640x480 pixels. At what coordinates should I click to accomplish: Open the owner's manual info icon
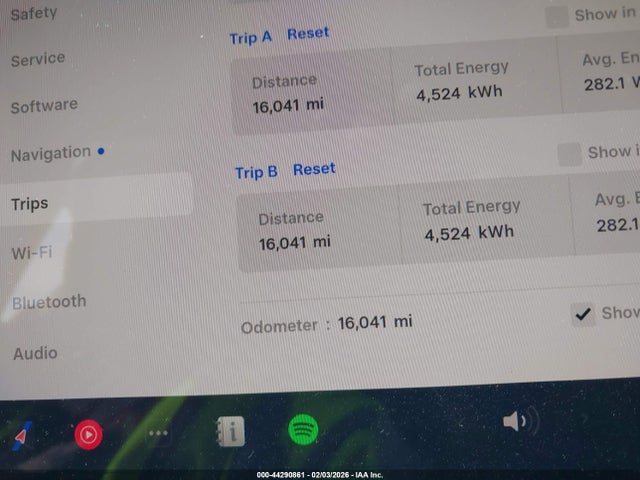(x=230, y=432)
